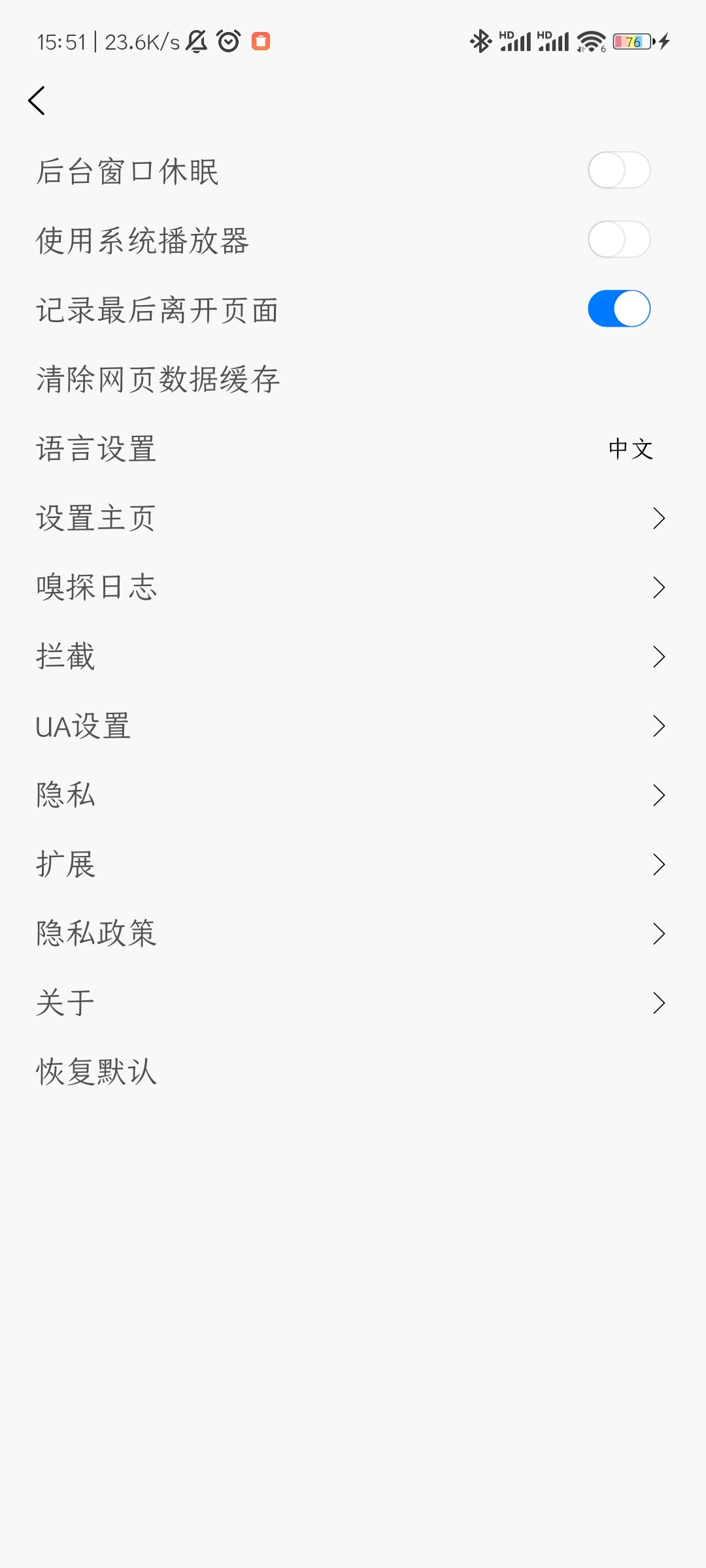Disable 记录最后离开页面
The image size is (706, 1568).
pos(619,308)
